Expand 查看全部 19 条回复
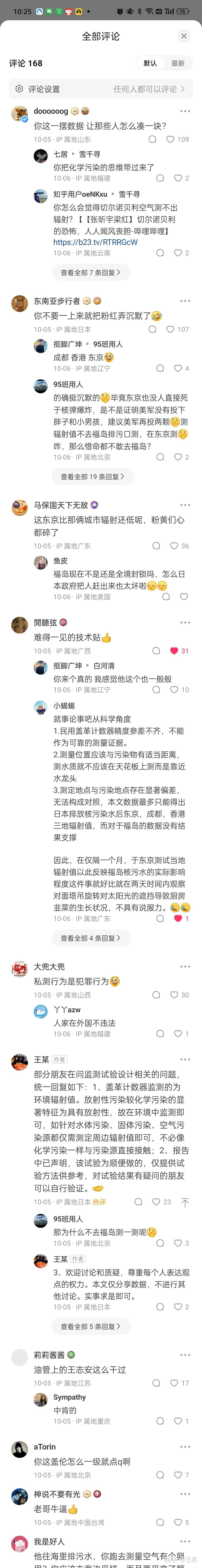Viewport: 202px width, 1568px height. click(92, 477)
